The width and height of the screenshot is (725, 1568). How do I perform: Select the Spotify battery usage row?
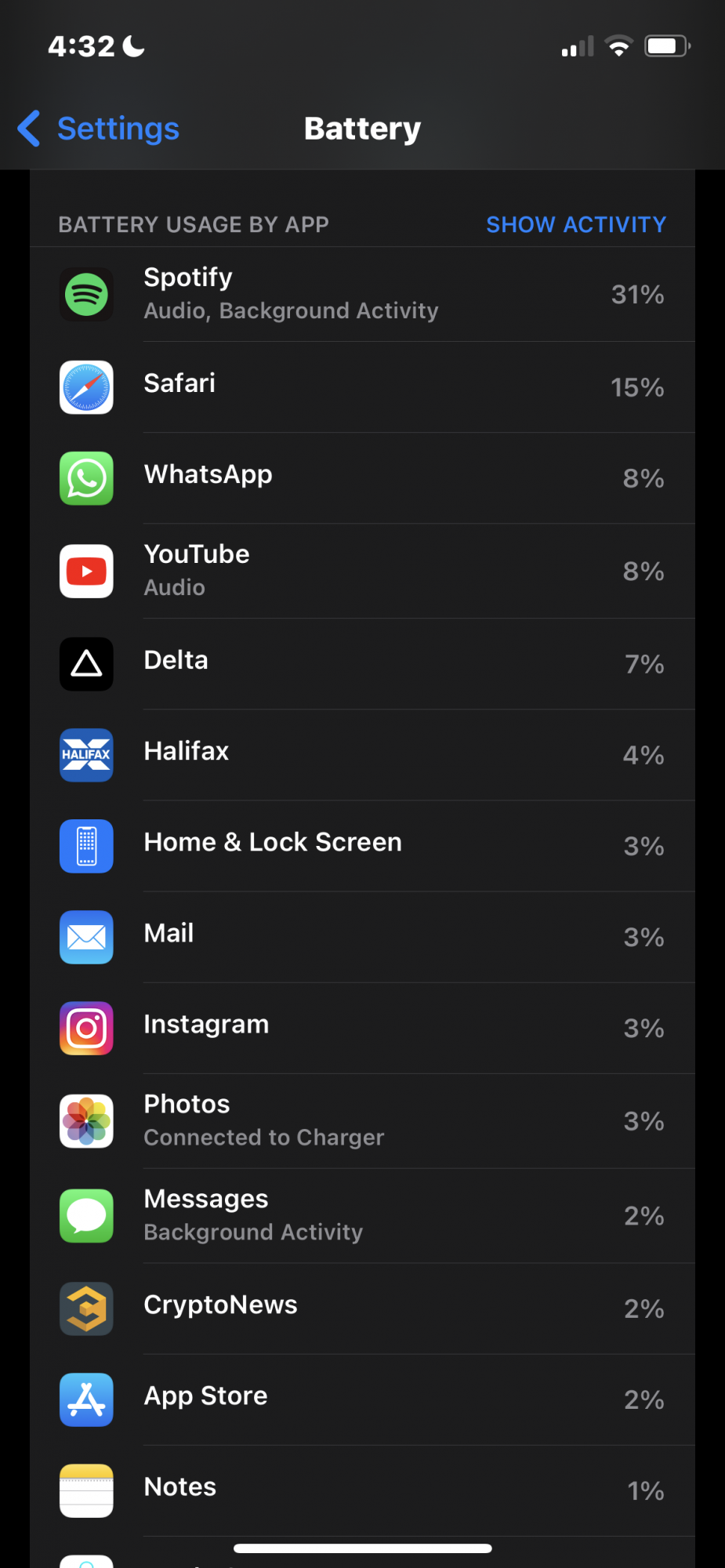click(362, 294)
